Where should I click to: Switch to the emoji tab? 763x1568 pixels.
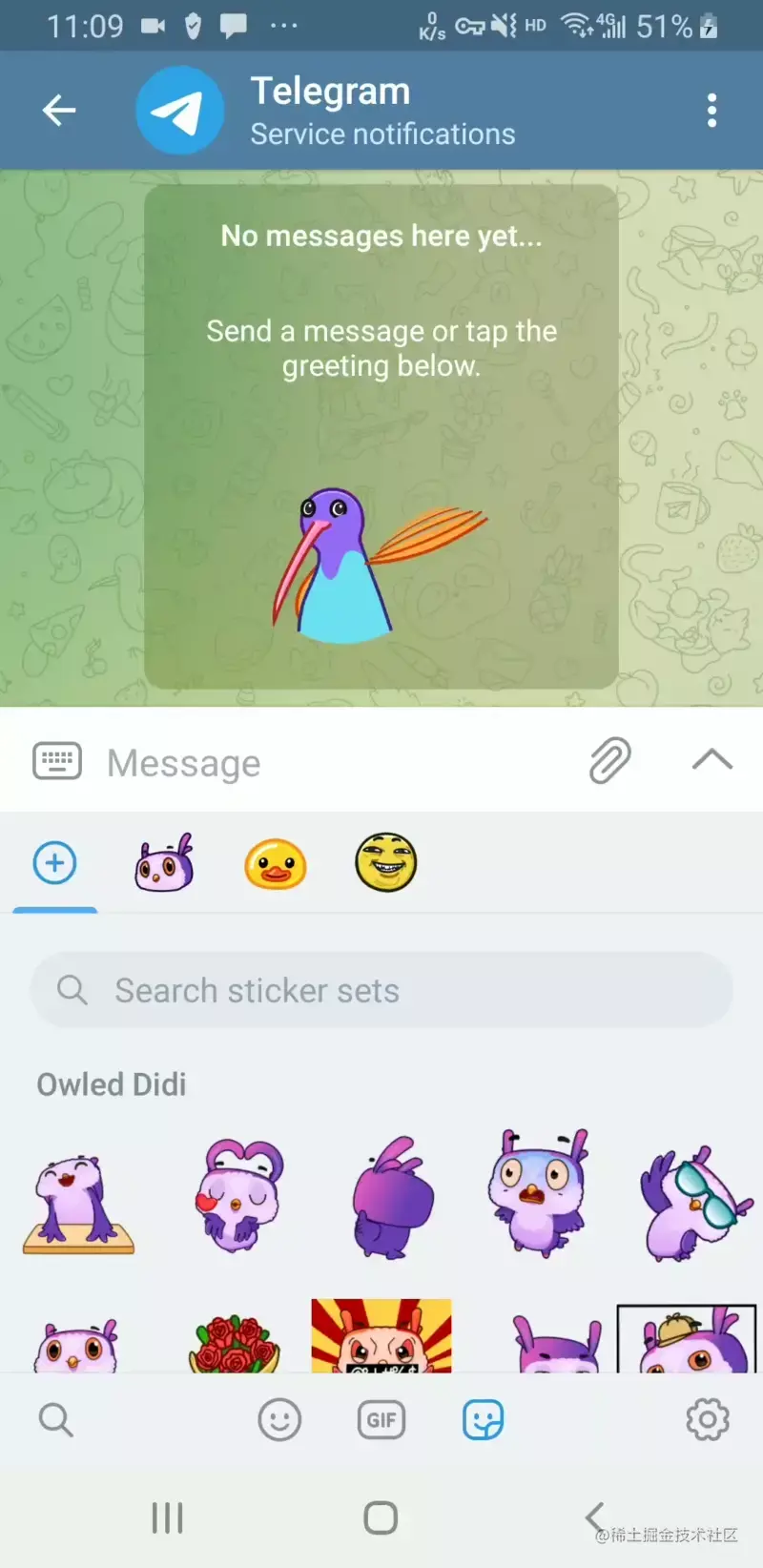pos(279,1420)
